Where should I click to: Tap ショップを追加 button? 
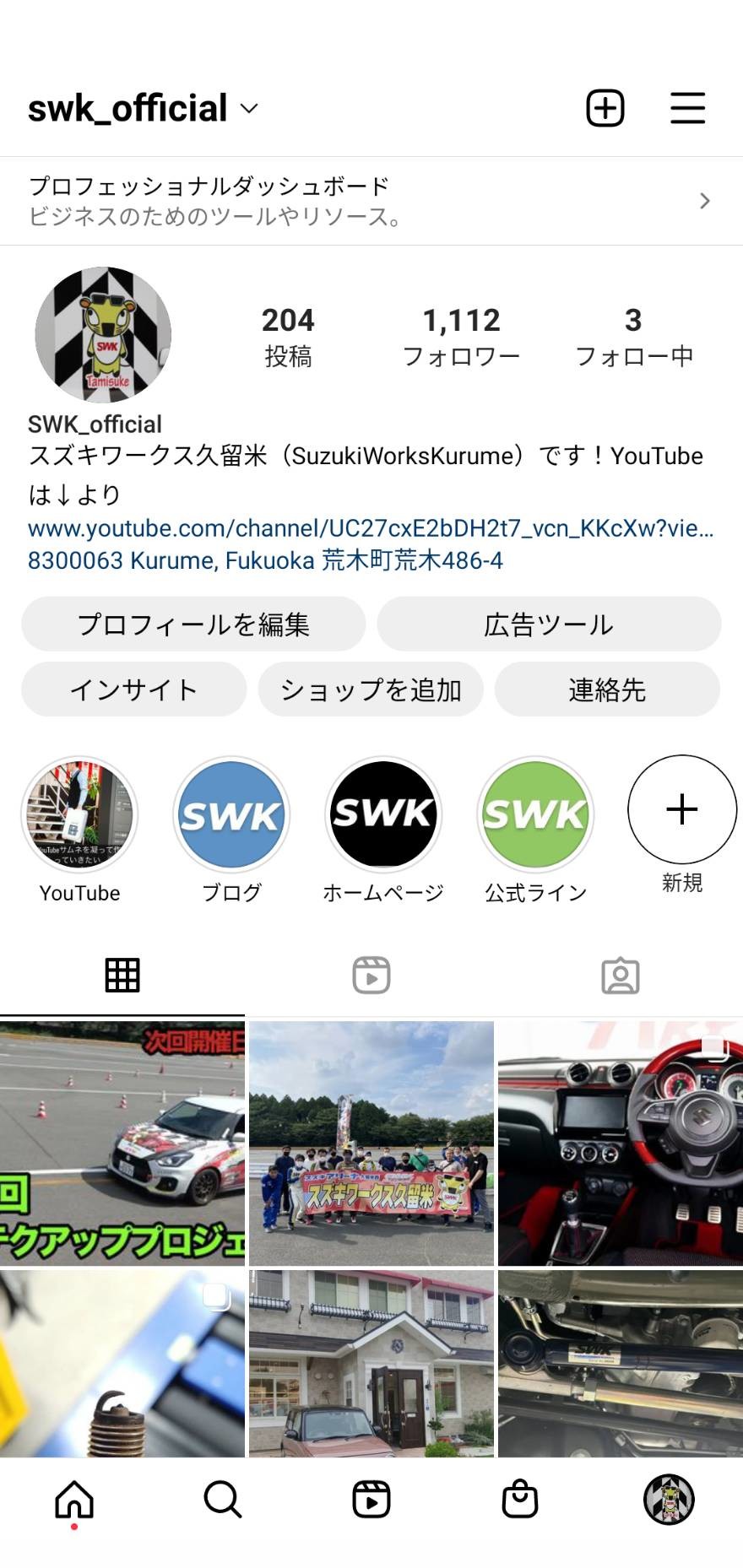tap(371, 689)
